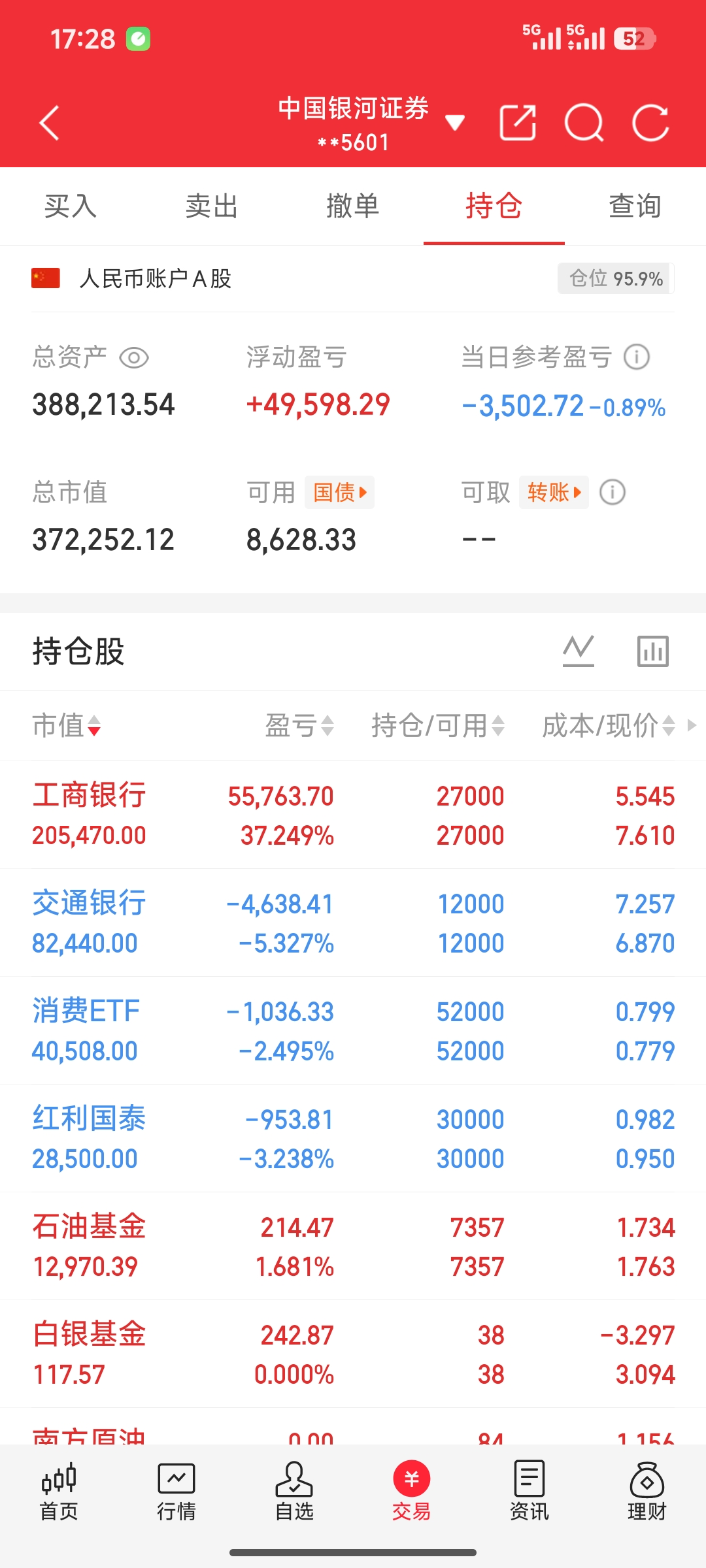
Task: Sort holdings by 盈亏 column
Action: pos(300,725)
